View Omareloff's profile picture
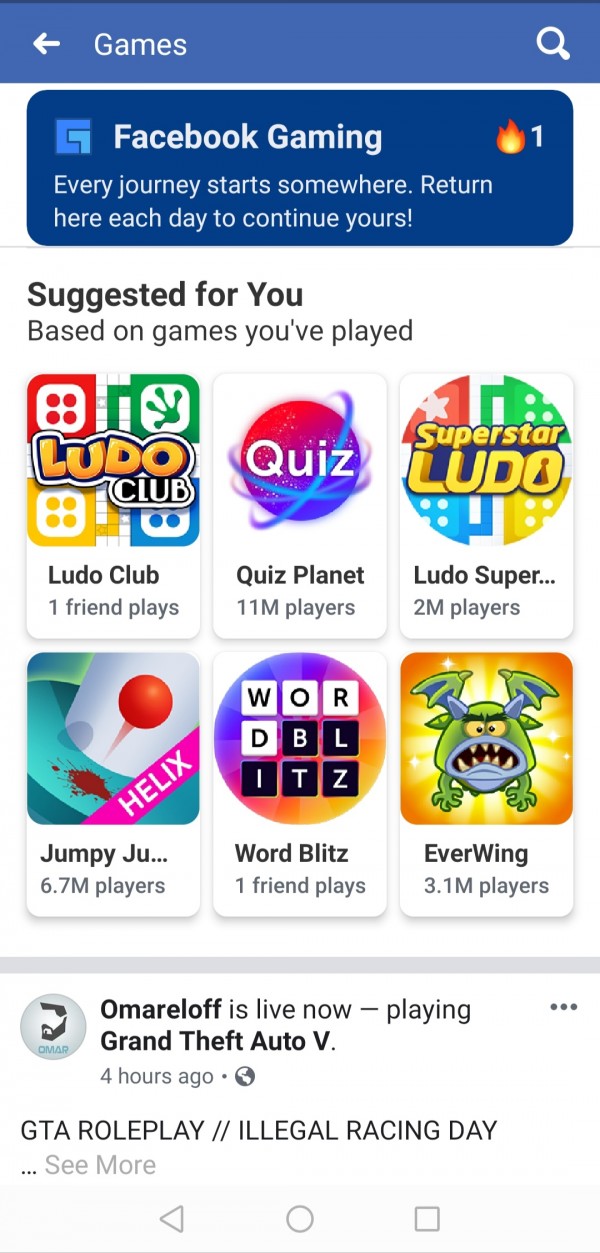This screenshot has width=600, height=1253. pos(53,1026)
